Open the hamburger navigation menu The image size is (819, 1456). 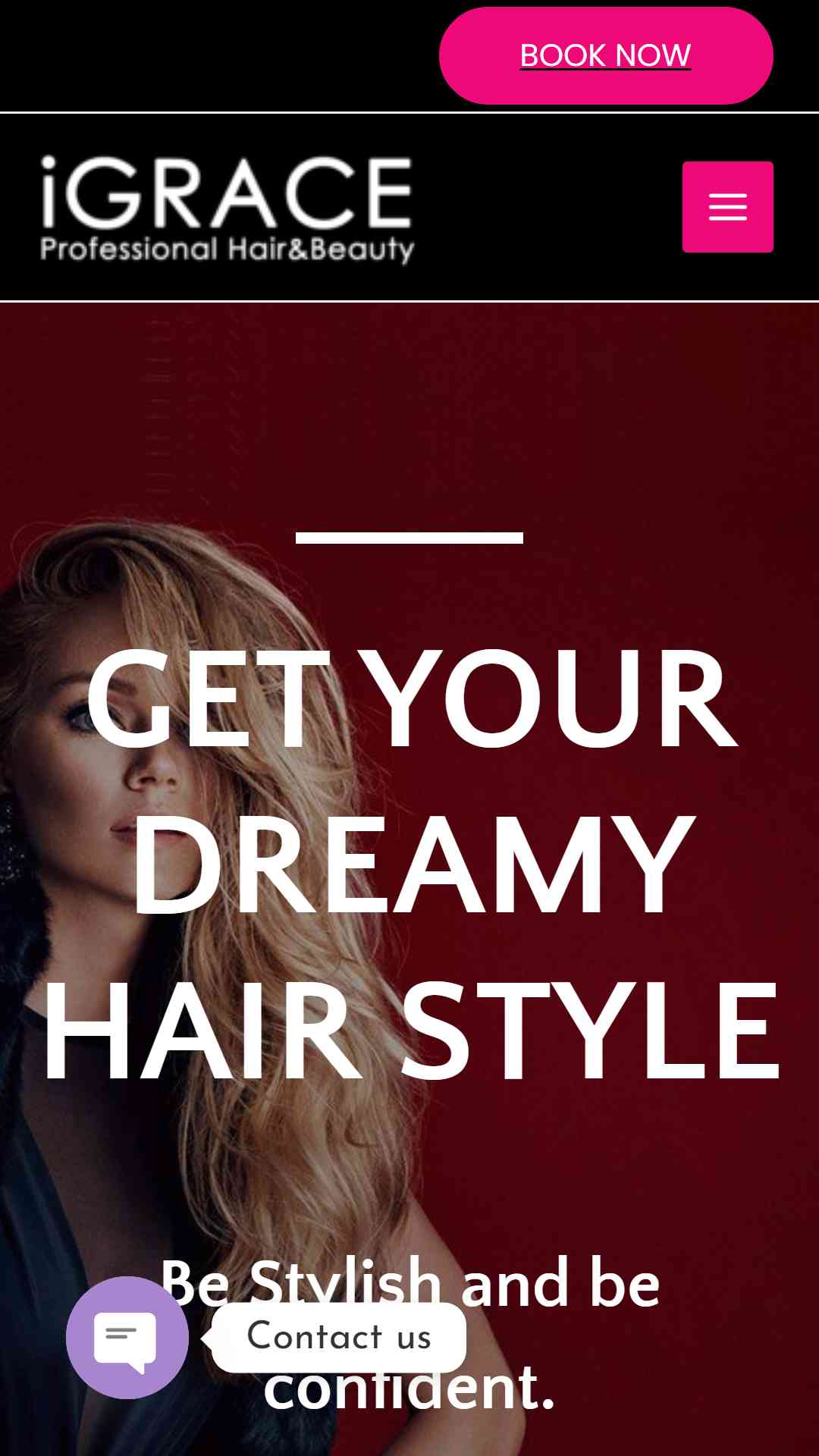click(x=728, y=207)
